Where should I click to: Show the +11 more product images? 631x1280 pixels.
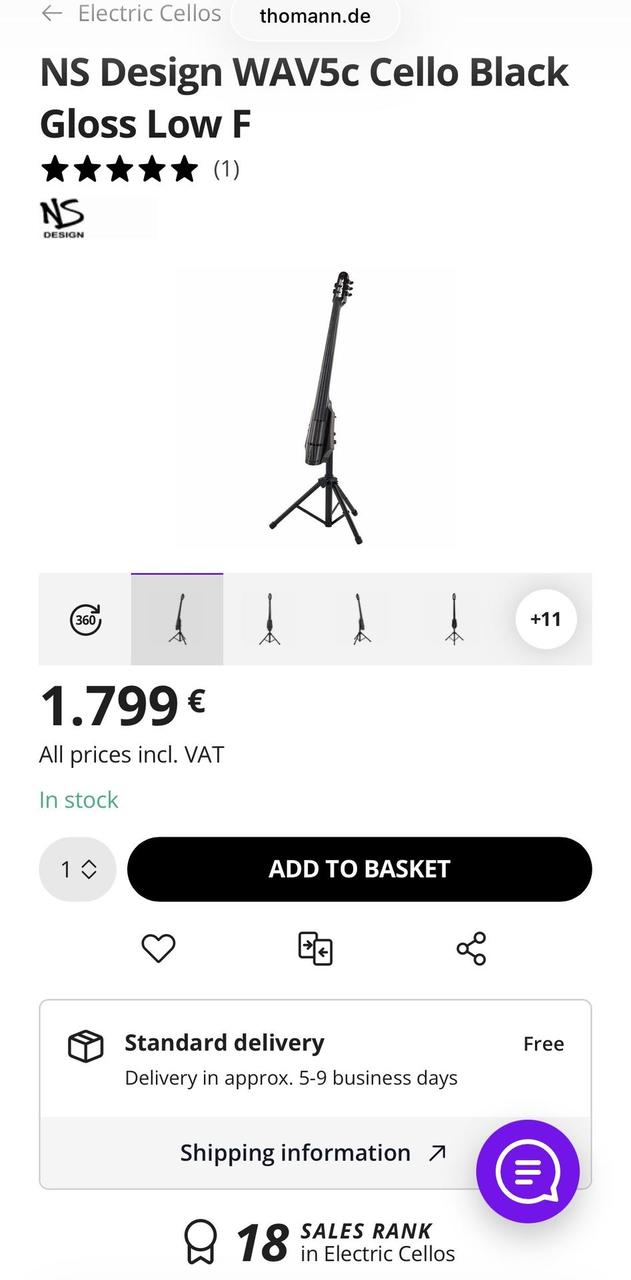(x=545, y=619)
